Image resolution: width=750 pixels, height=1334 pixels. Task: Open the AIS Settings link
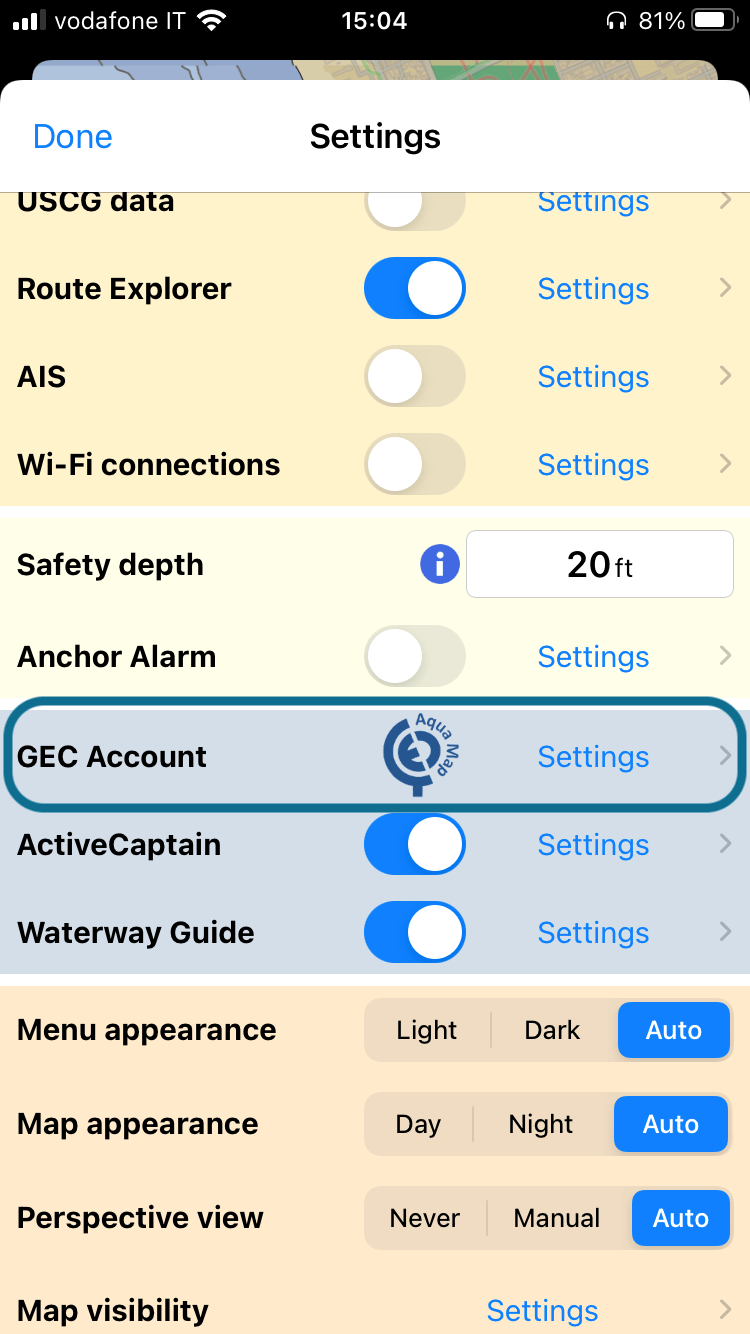(594, 377)
